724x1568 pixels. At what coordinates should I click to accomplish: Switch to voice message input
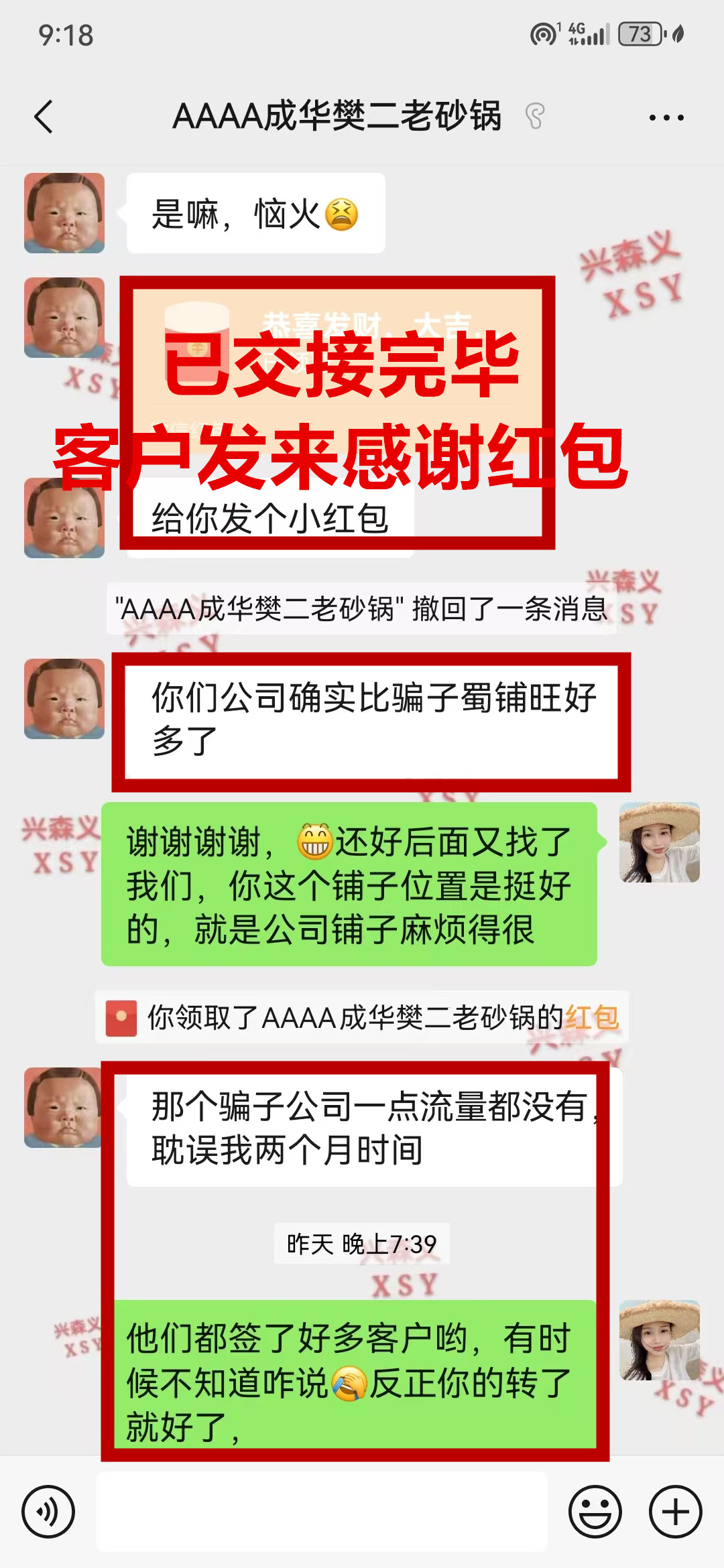coord(48,1512)
